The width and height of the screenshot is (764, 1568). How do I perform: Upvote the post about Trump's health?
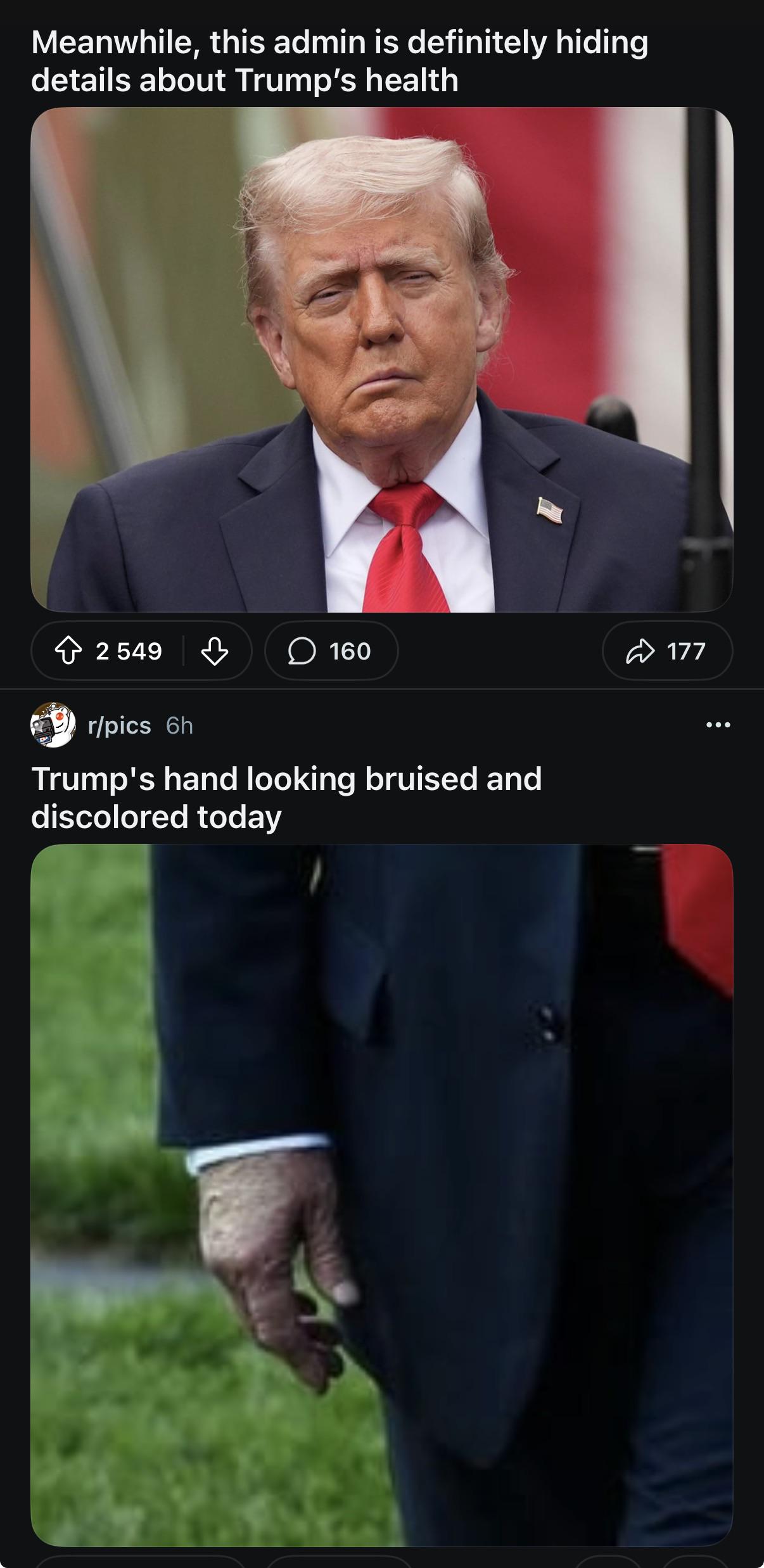click(68, 651)
